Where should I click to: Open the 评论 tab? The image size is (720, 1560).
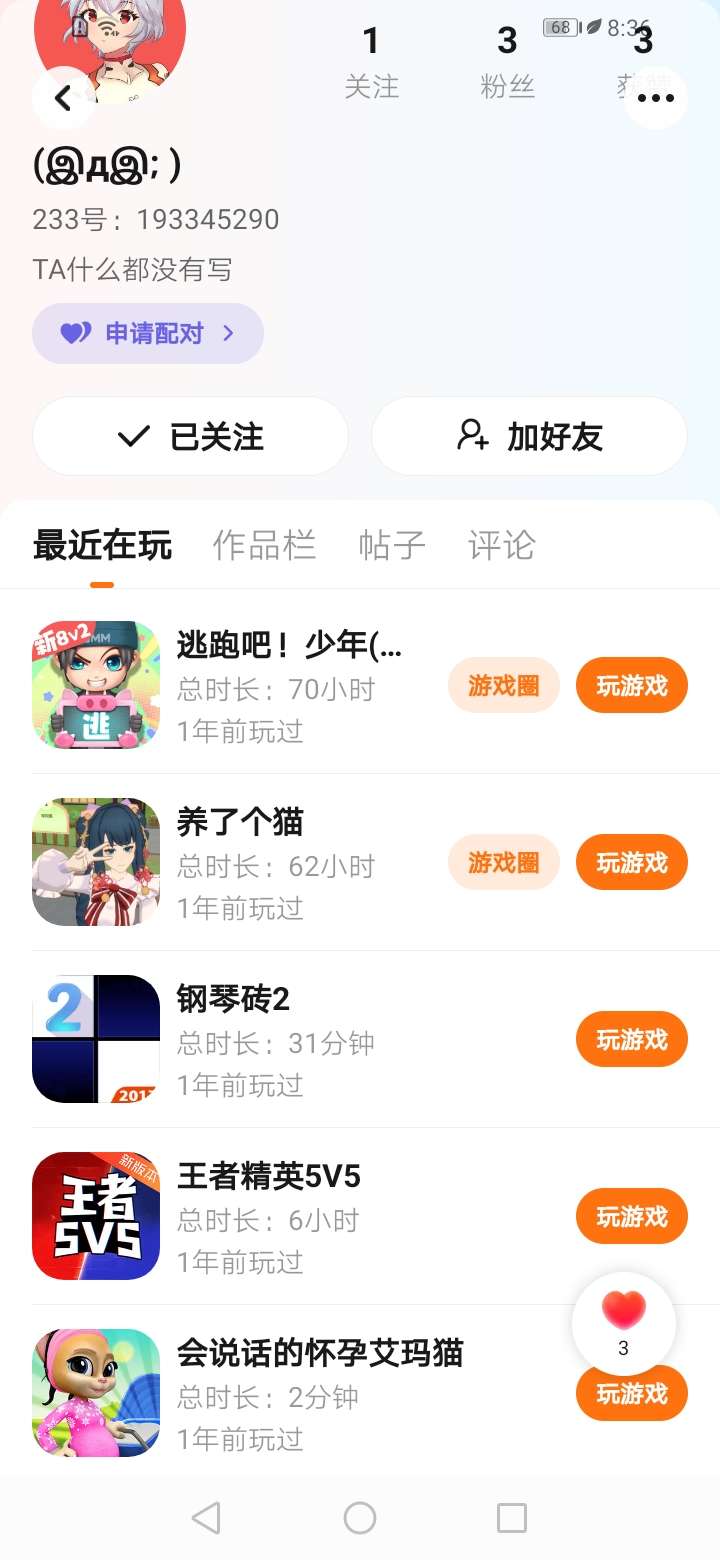[x=501, y=546]
